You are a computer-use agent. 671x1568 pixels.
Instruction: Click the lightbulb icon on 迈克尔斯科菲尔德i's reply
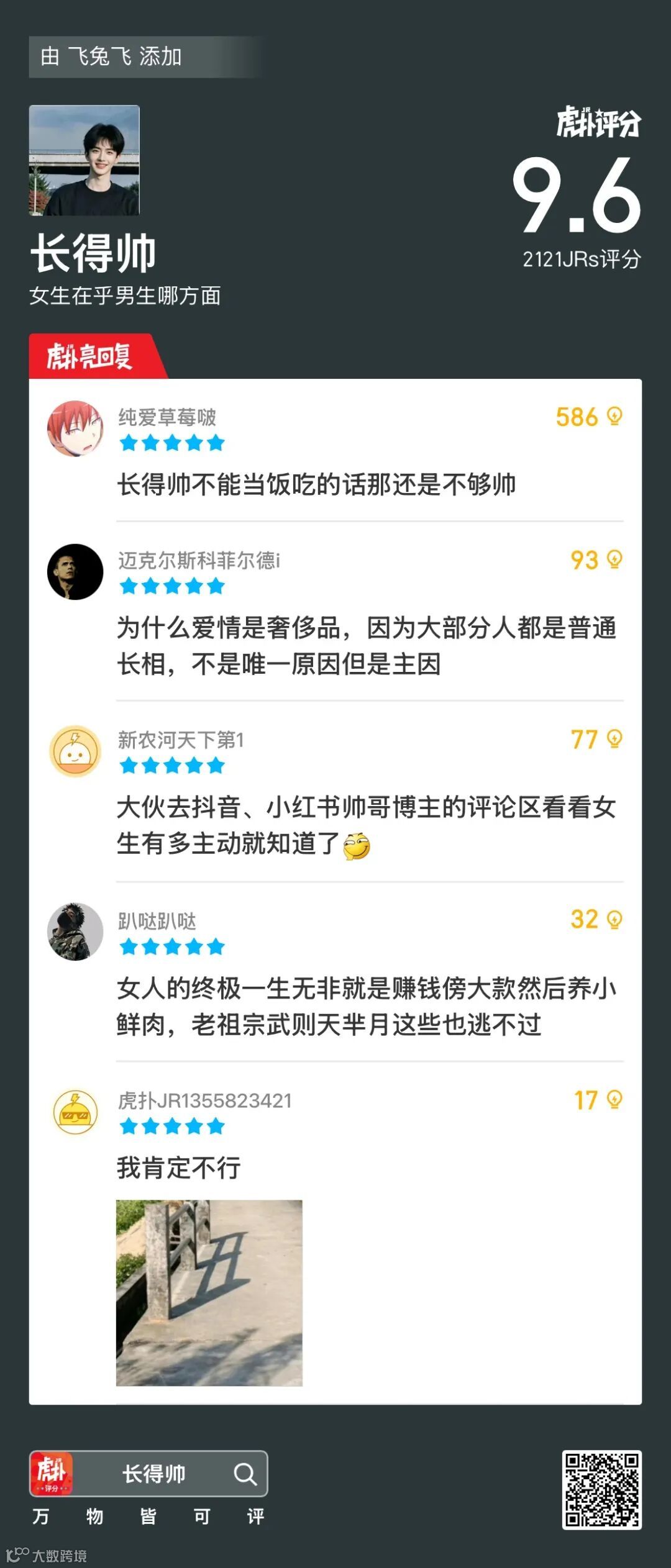coord(614,561)
